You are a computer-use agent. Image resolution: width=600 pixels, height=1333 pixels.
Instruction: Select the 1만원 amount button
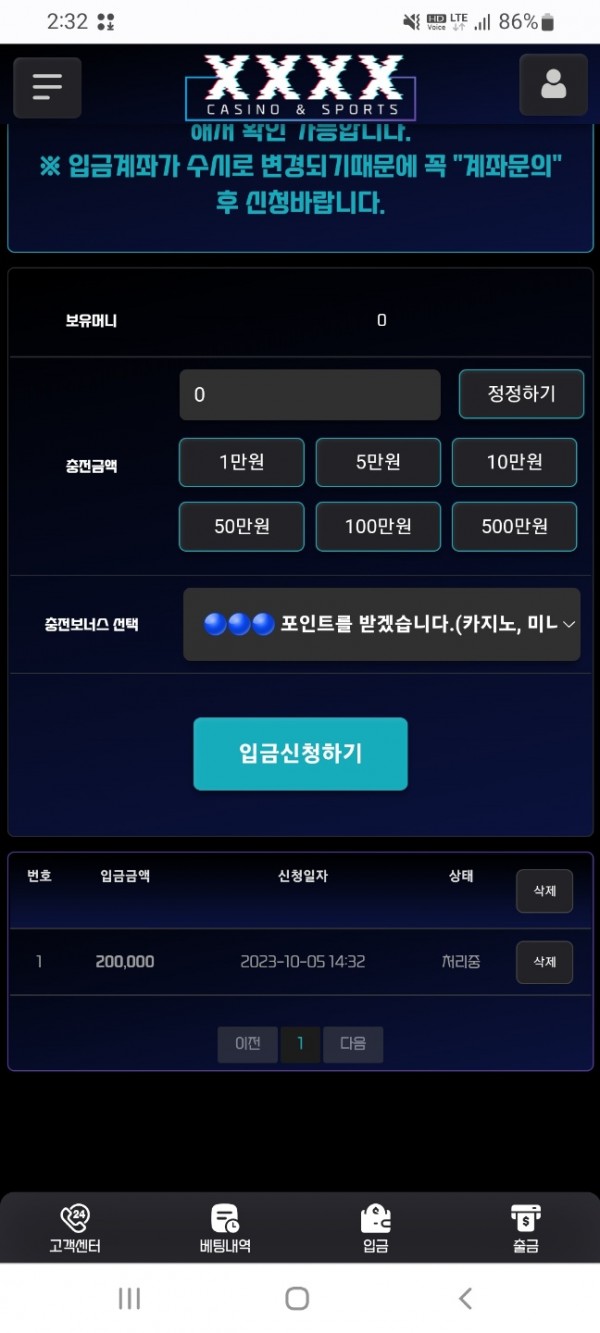[241, 462]
